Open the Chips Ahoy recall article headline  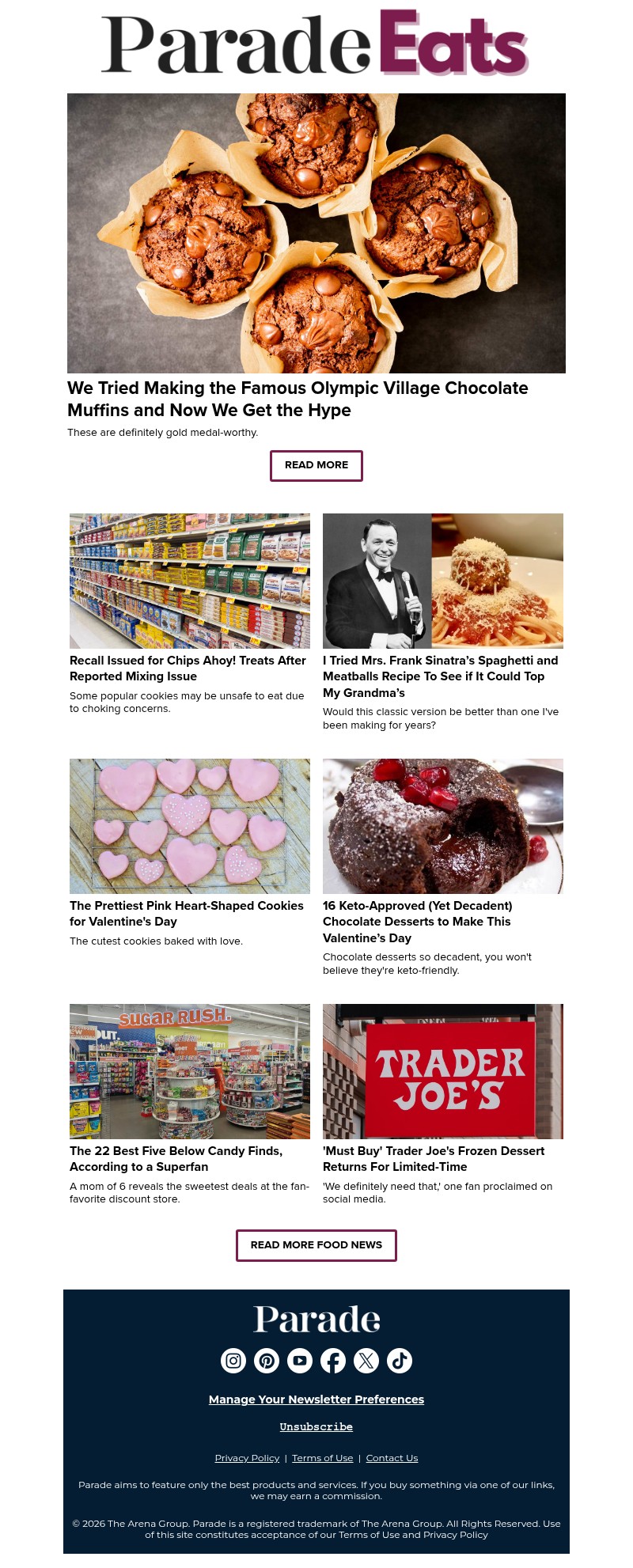pos(188,668)
